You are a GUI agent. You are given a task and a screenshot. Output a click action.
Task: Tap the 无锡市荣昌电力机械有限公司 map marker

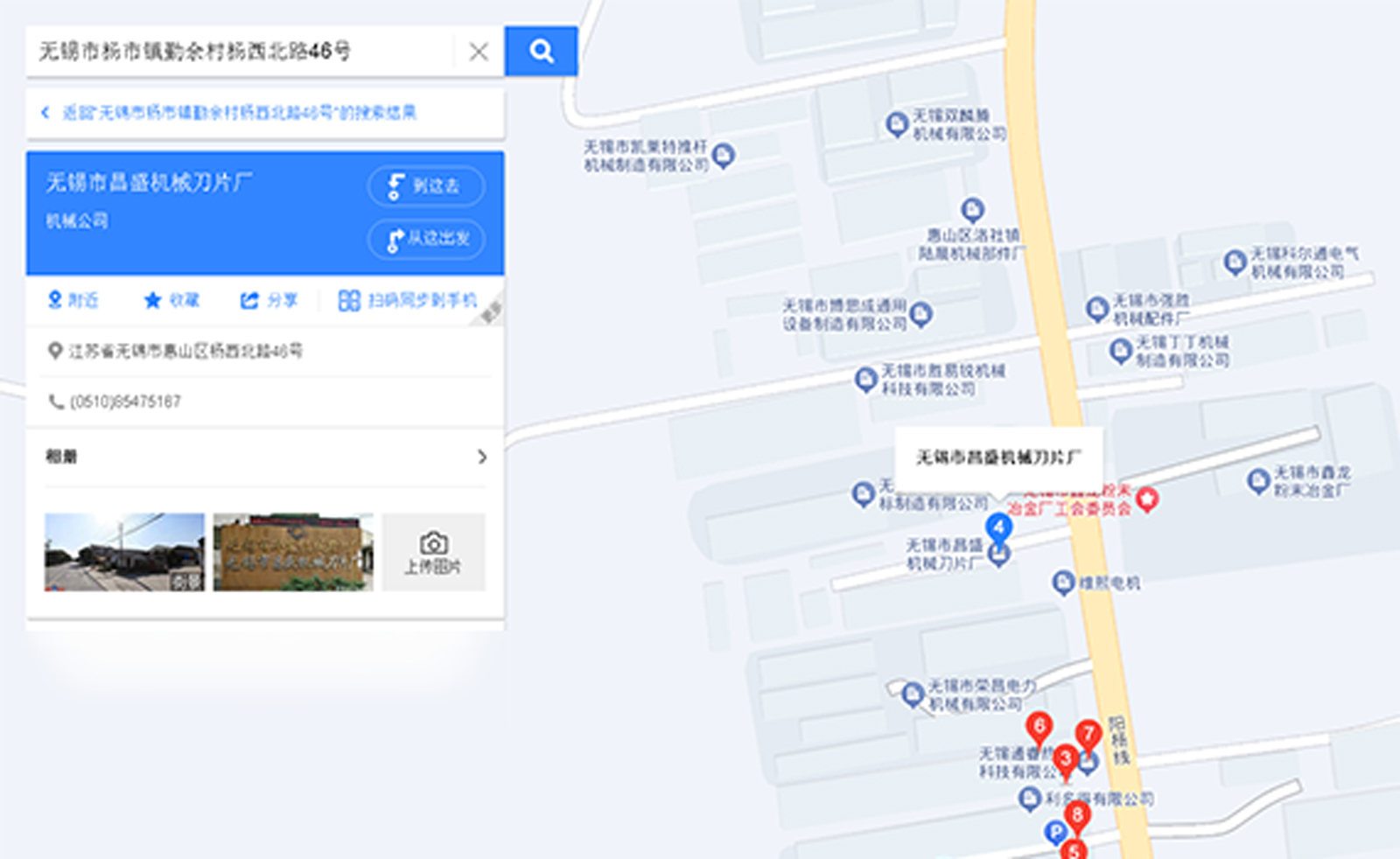pyautogui.click(x=913, y=695)
